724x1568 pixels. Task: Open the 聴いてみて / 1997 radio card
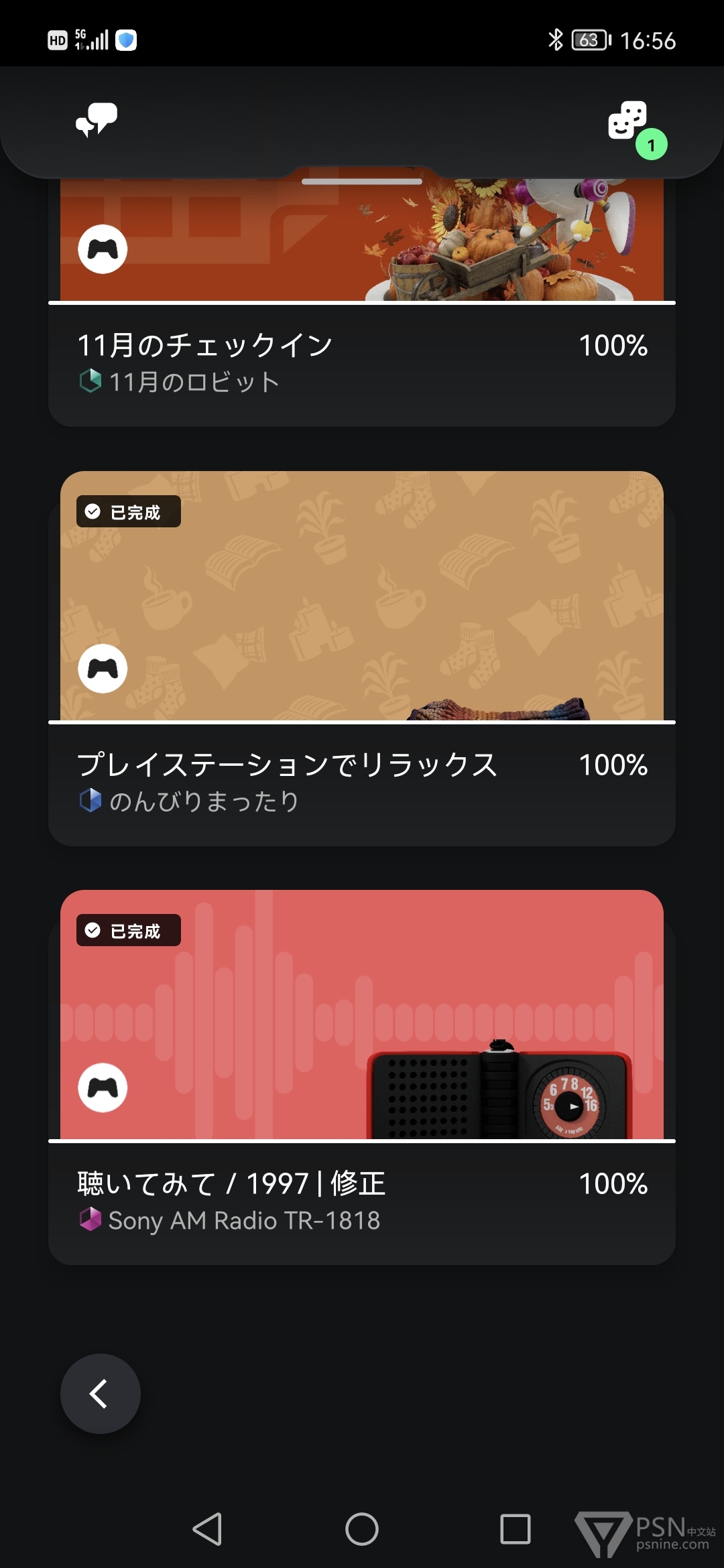[362, 1077]
